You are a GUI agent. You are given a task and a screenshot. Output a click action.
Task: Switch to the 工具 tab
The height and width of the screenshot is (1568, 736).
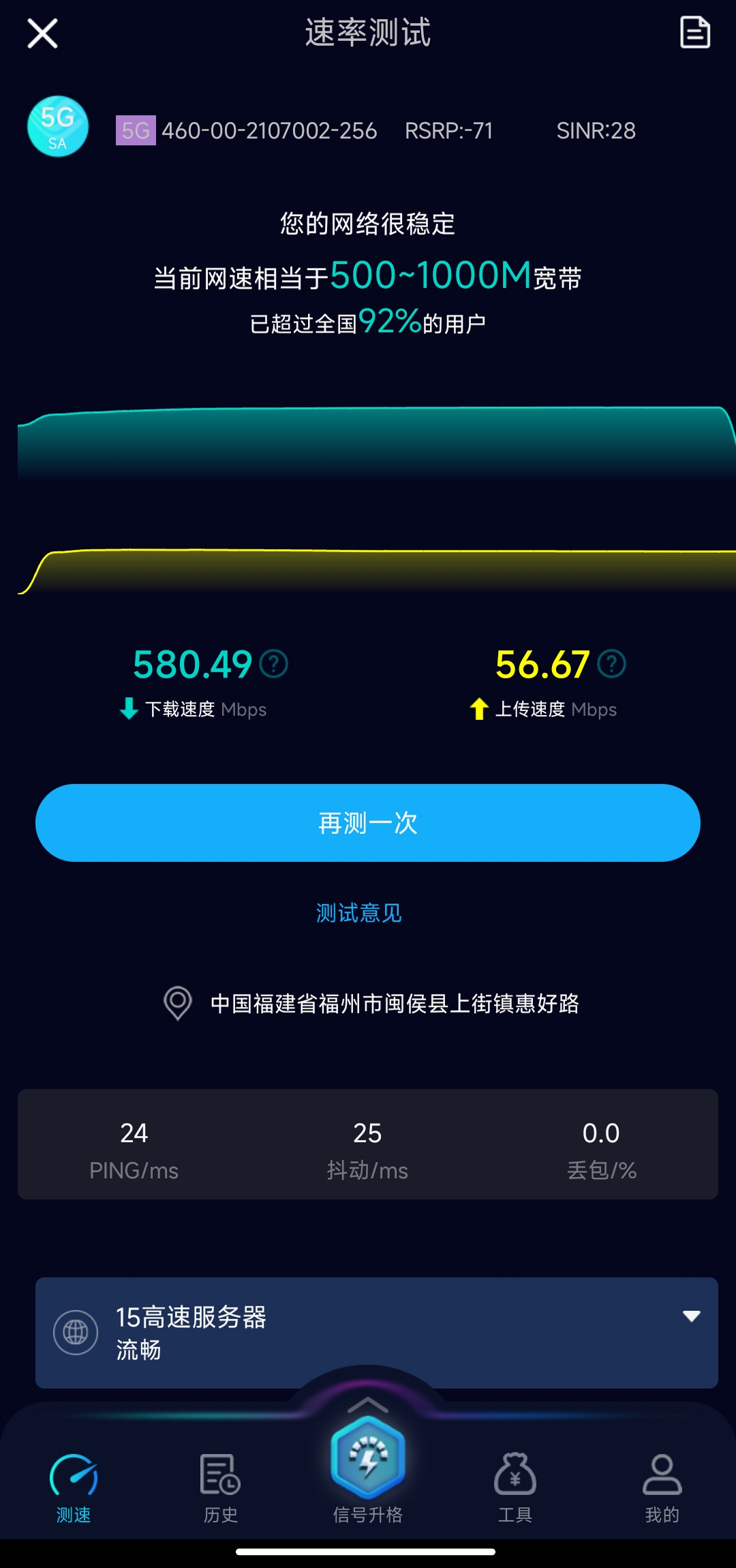click(x=515, y=1476)
